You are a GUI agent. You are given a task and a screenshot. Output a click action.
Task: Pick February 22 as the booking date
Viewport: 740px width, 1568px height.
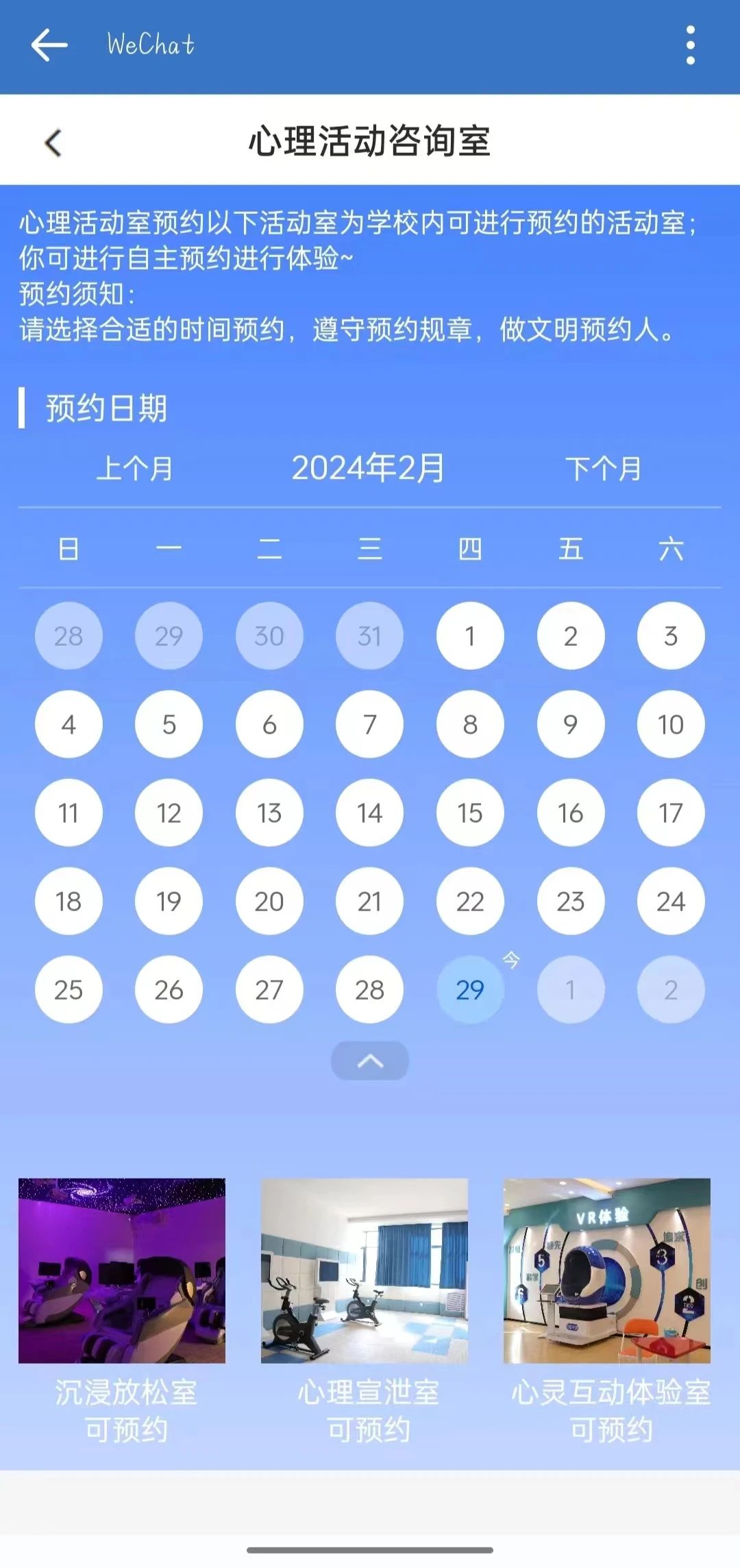pos(470,901)
